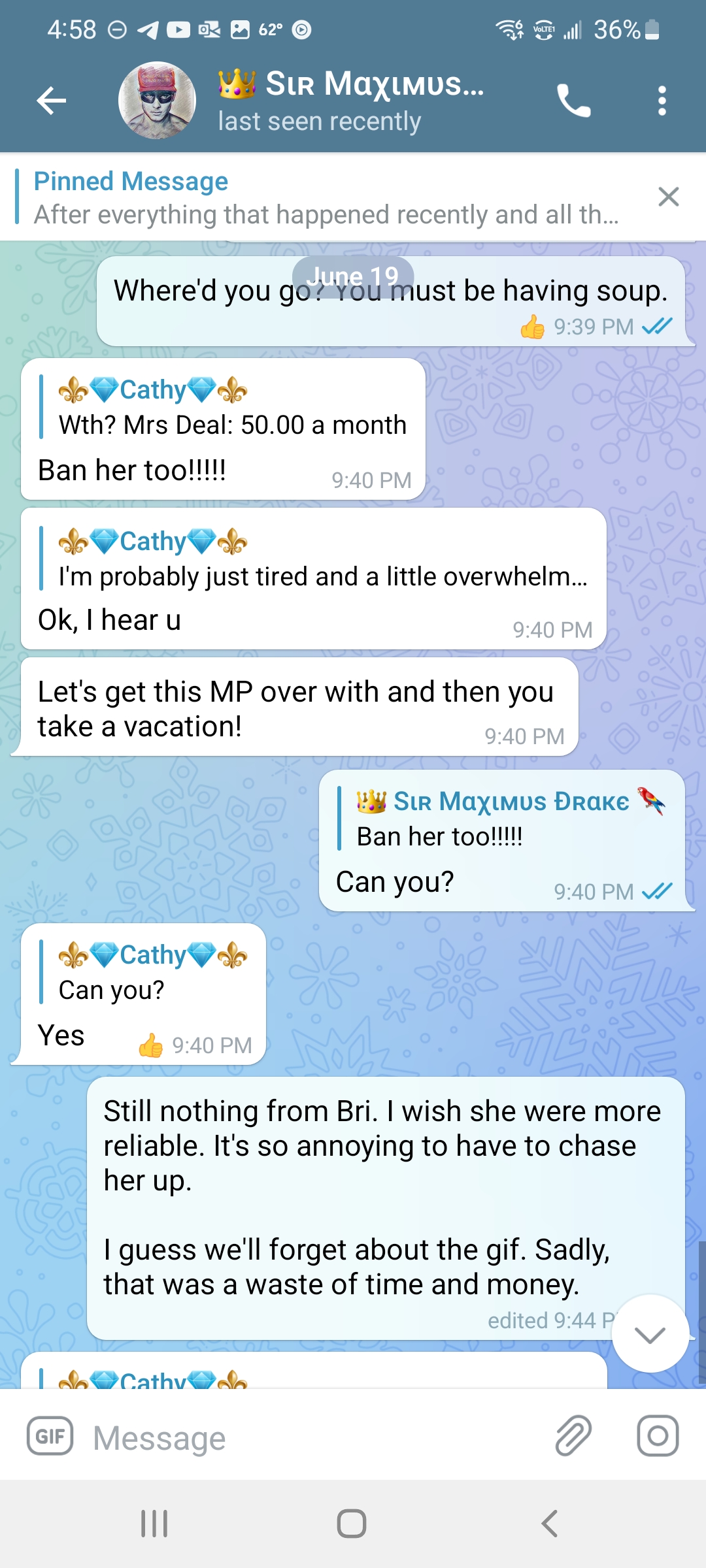Attach a file to the message

pos(573,1436)
